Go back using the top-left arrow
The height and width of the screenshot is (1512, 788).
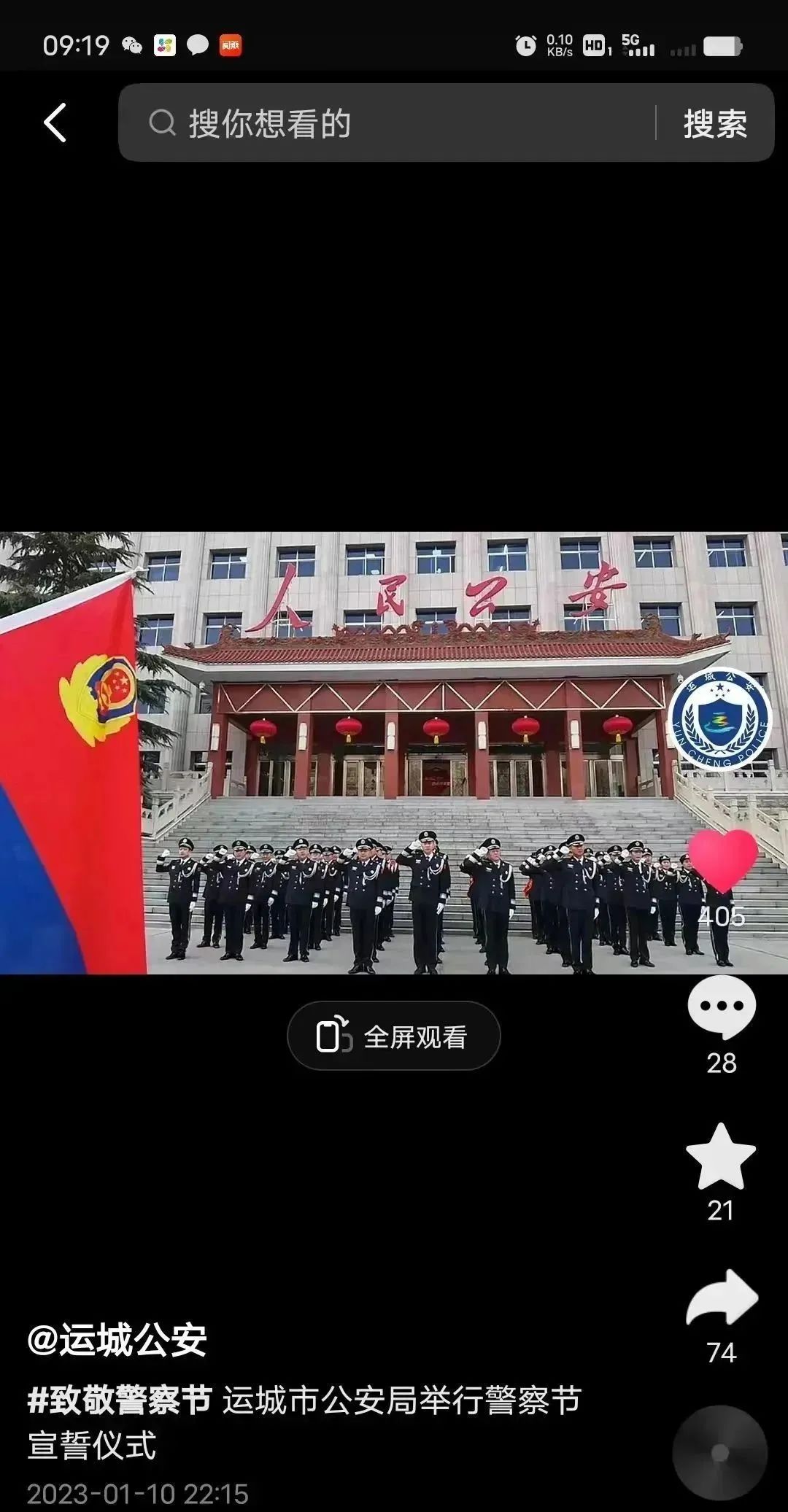55,122
